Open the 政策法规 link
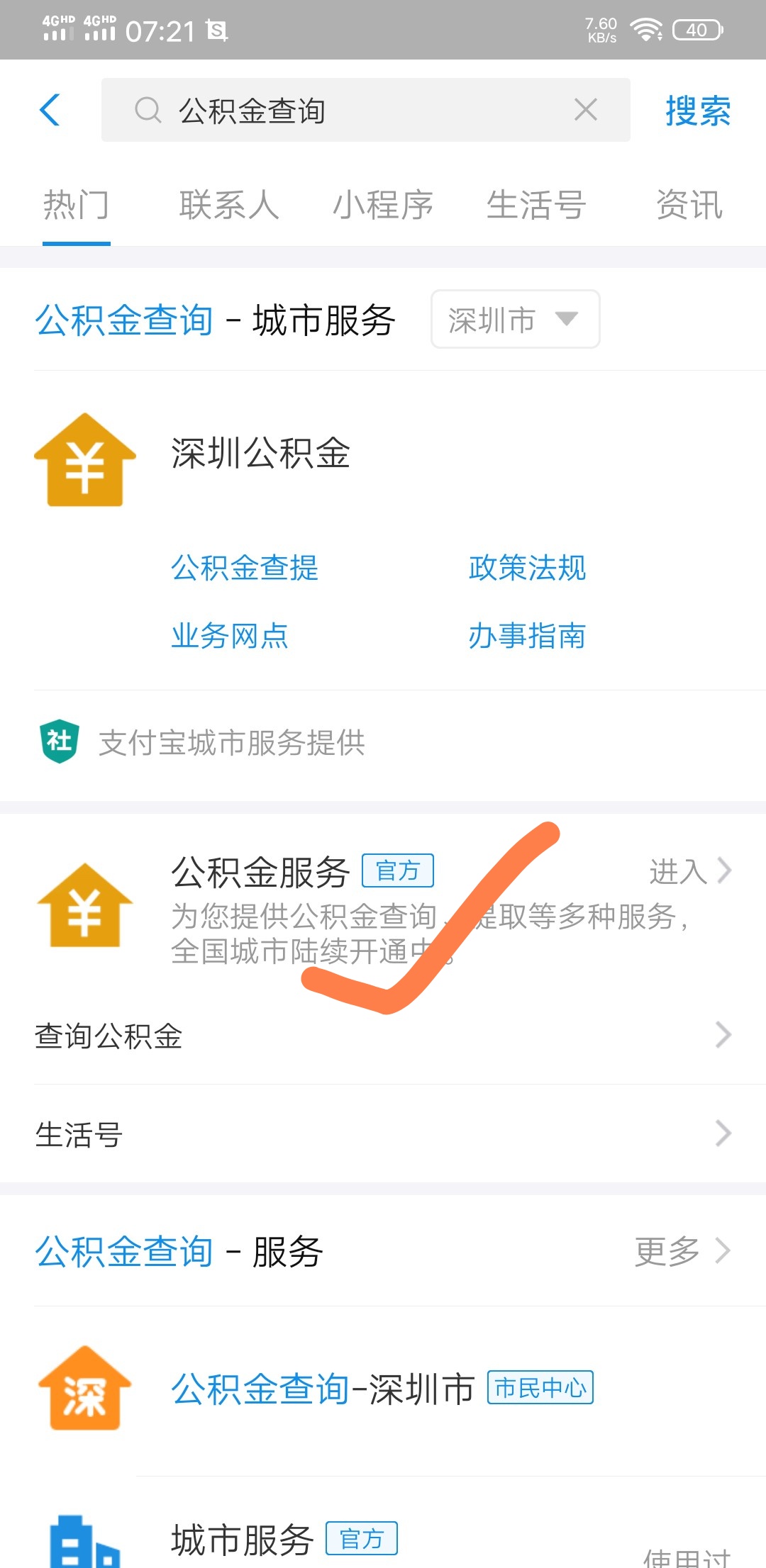The image size is (766, 1568). point(527,568)
